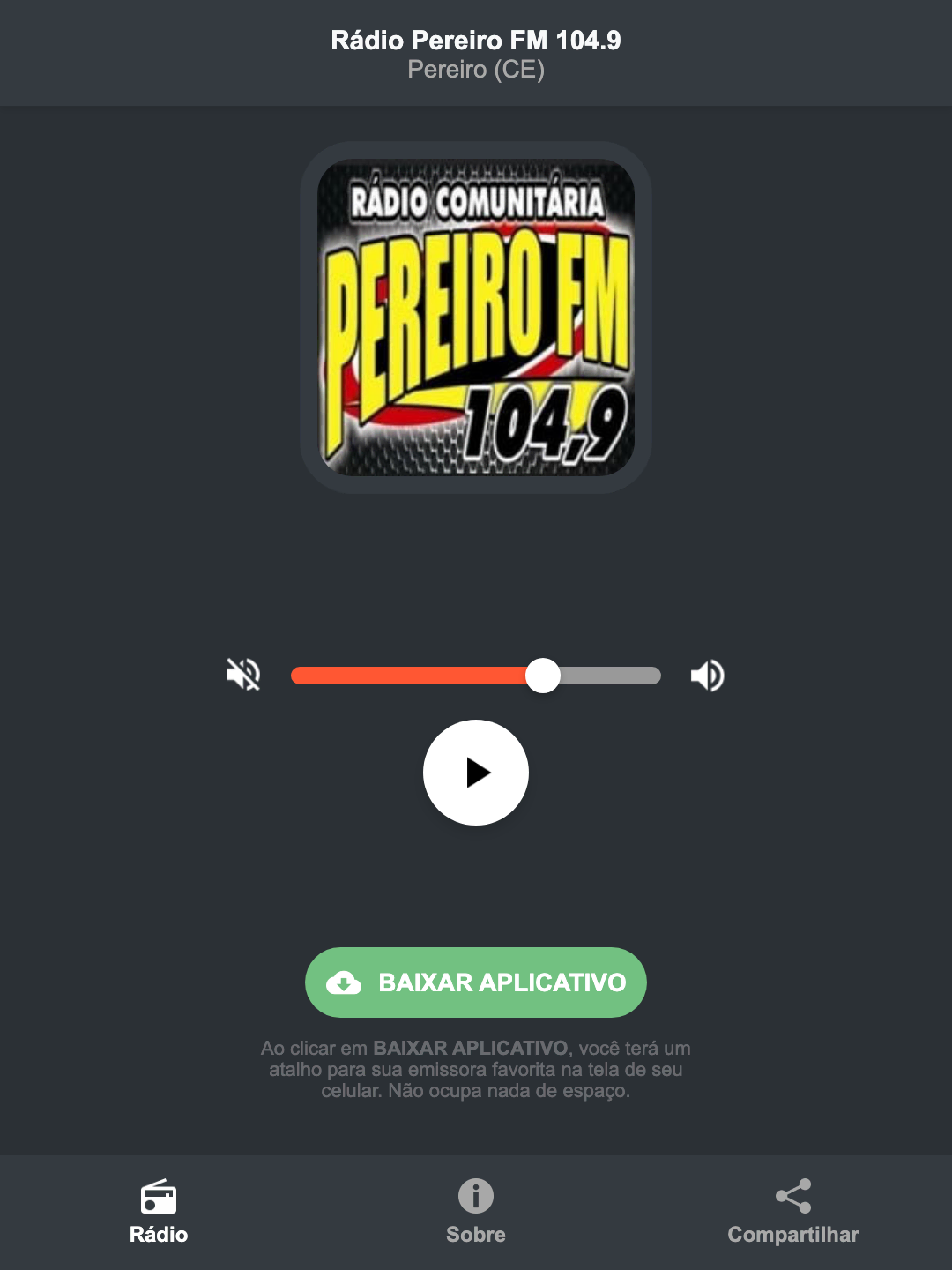
Task: Click the green download app button
Action: pos(475,982)
